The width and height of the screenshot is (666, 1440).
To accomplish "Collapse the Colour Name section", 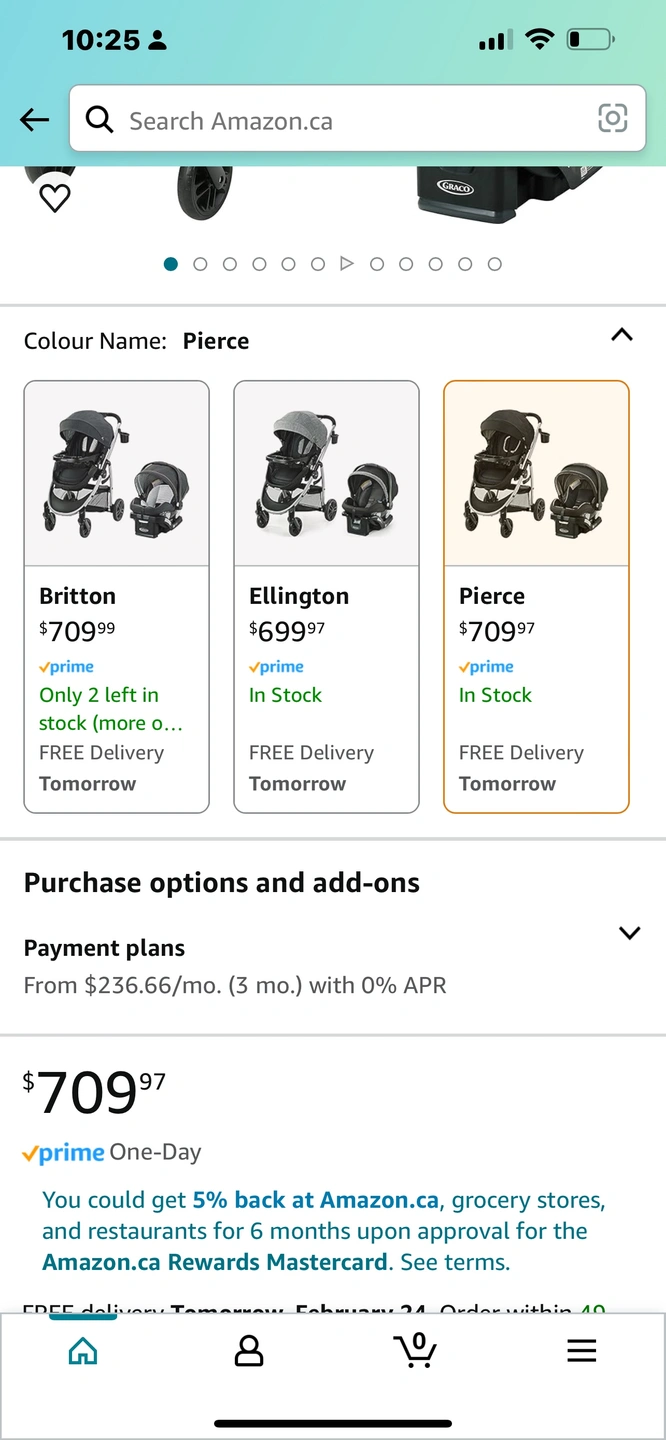I will click(x=622, y=335).
